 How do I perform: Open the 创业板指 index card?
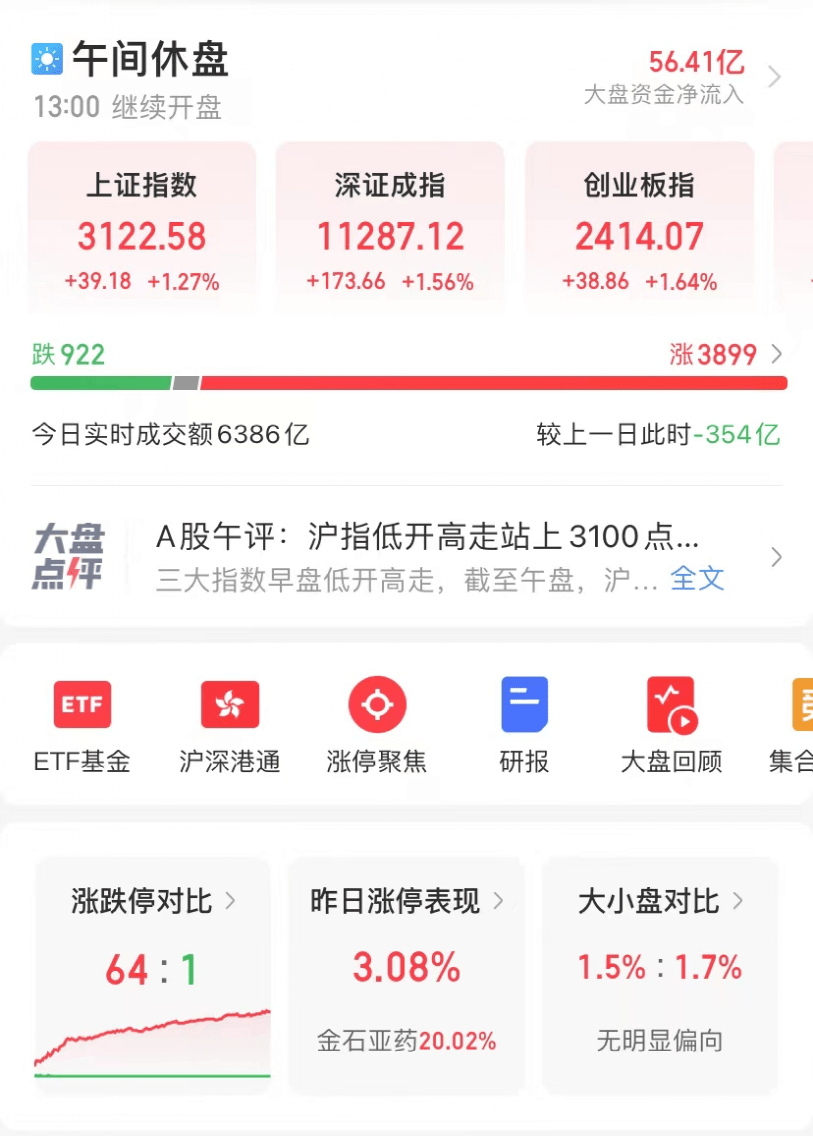coord(639,232)
